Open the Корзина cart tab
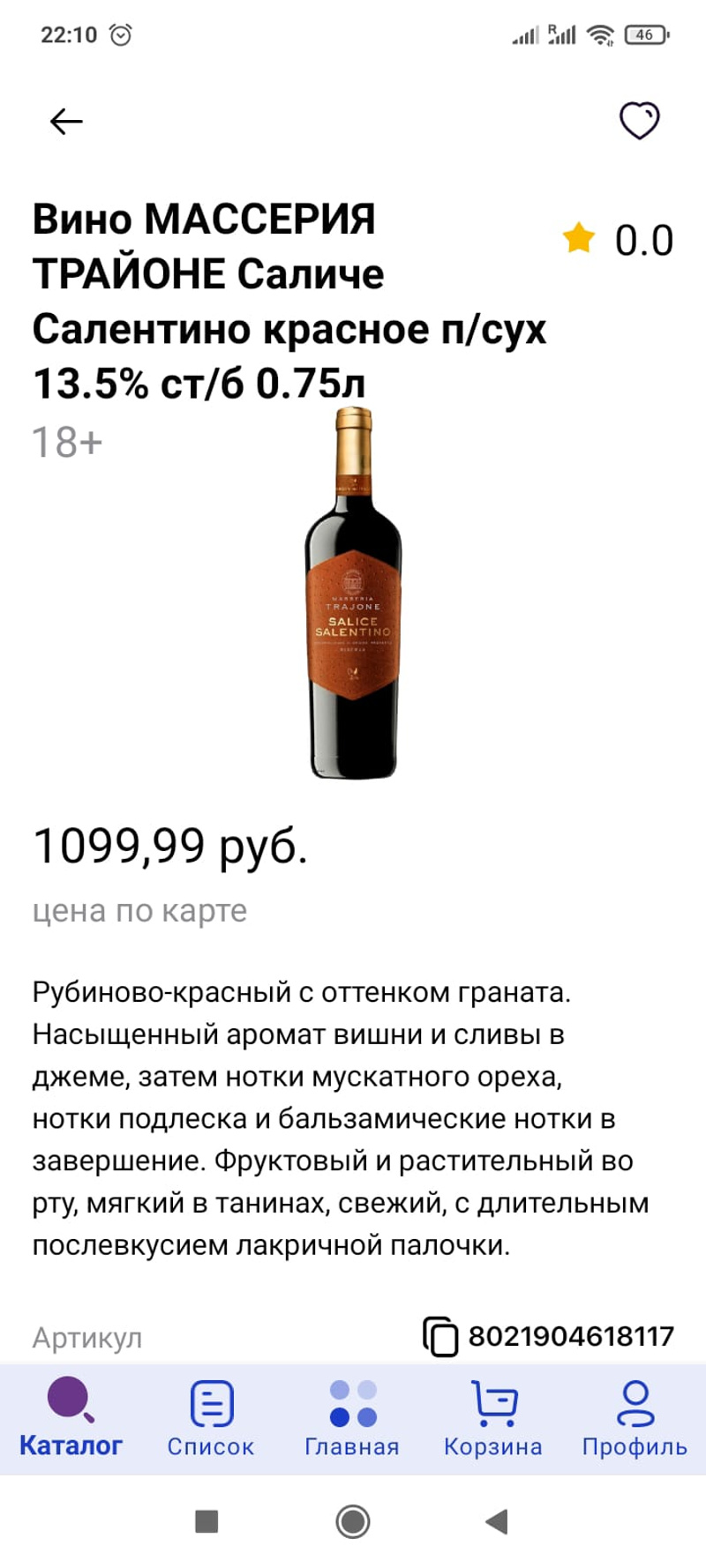Image resolution: width=706 pixels, height=1568 pixels. (492, 1417)
